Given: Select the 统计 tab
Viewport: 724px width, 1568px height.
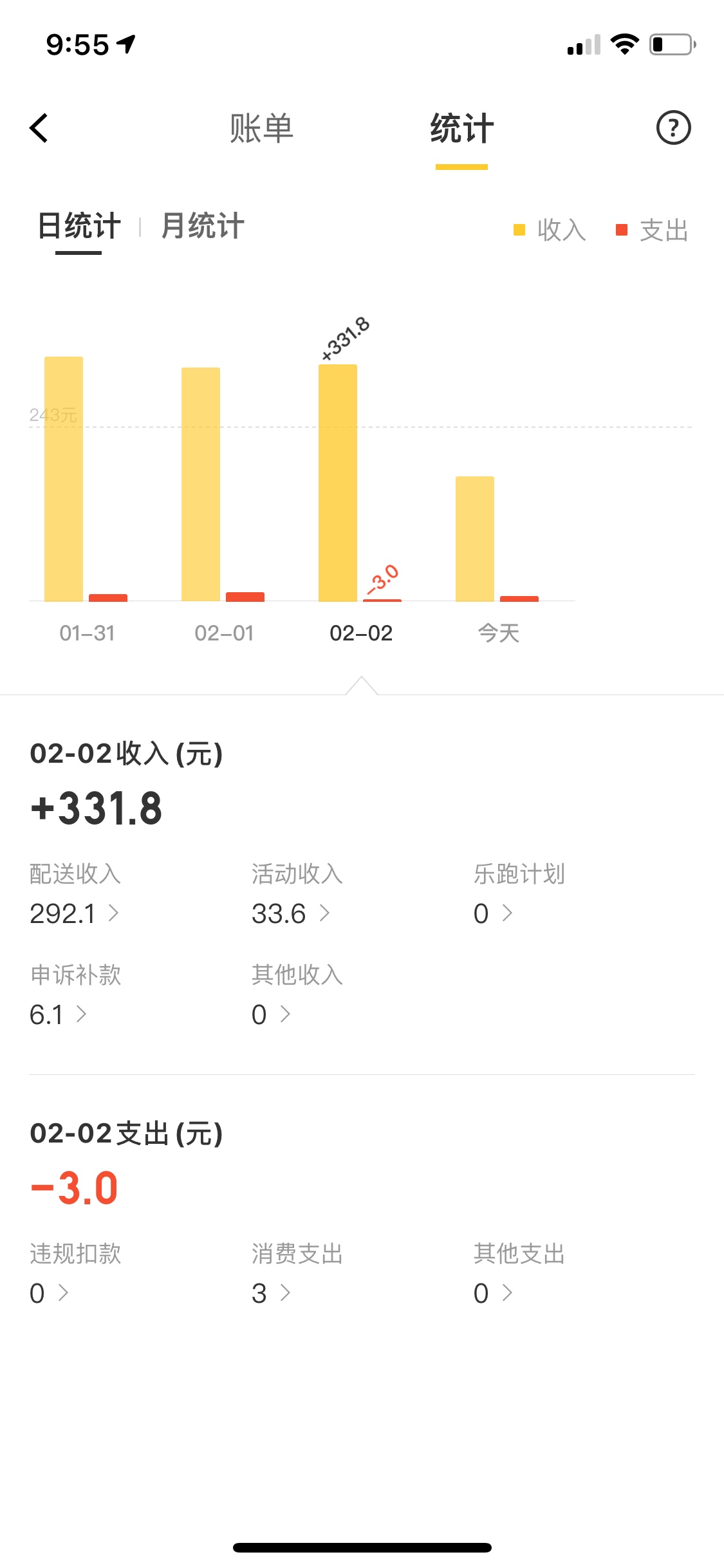Looking at the screenshot, I should pos(461,128).
